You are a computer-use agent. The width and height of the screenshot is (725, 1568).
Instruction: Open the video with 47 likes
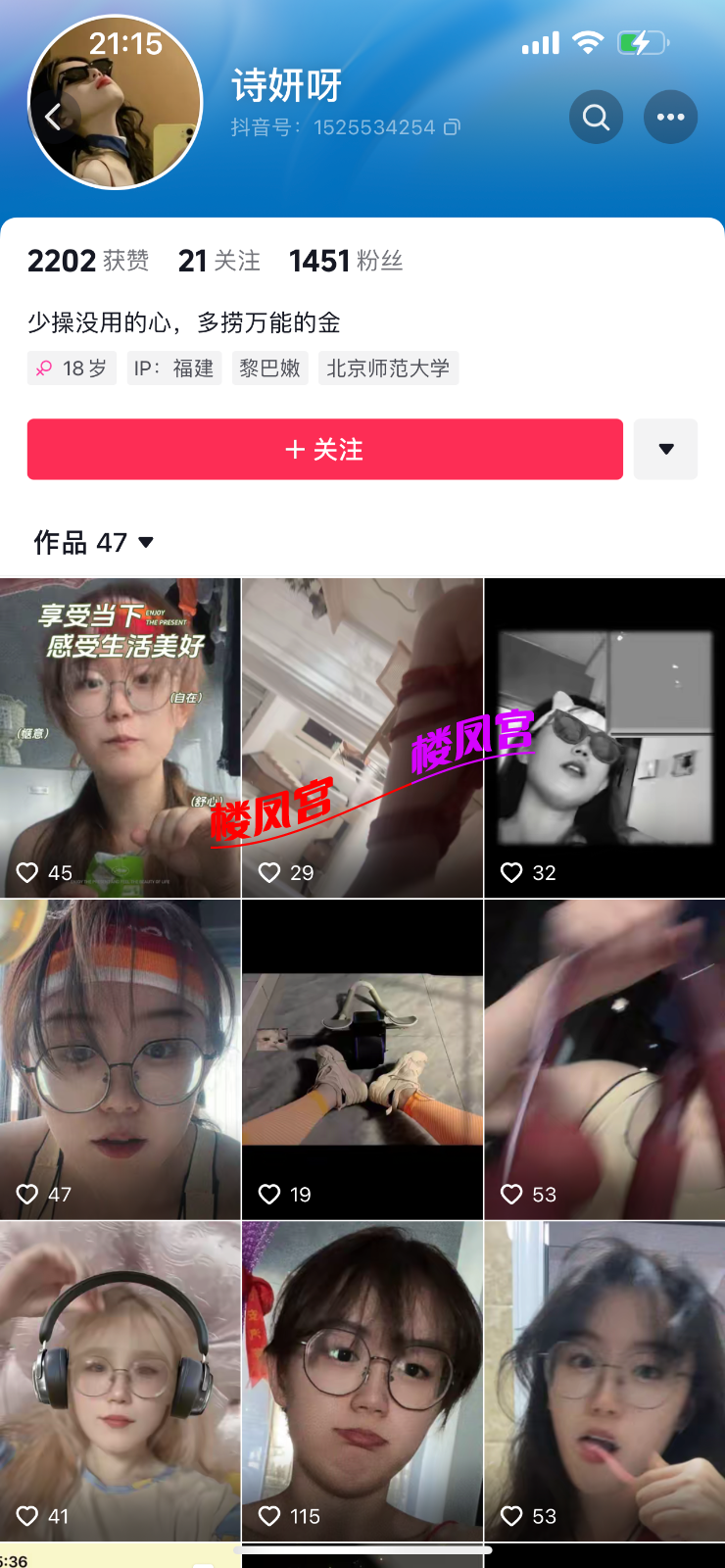pos(120,1058)
